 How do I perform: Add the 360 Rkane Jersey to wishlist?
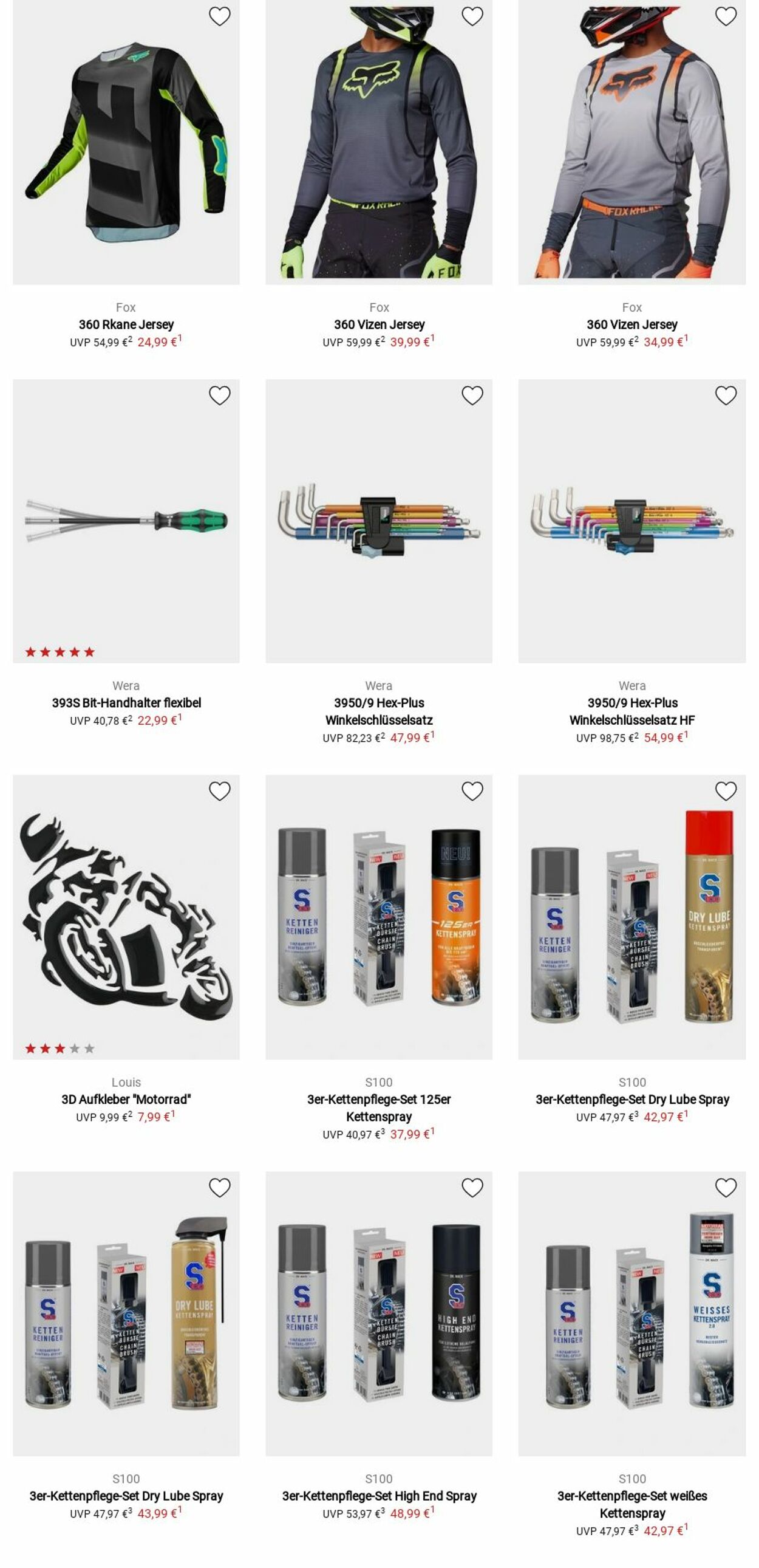[220, 16]
